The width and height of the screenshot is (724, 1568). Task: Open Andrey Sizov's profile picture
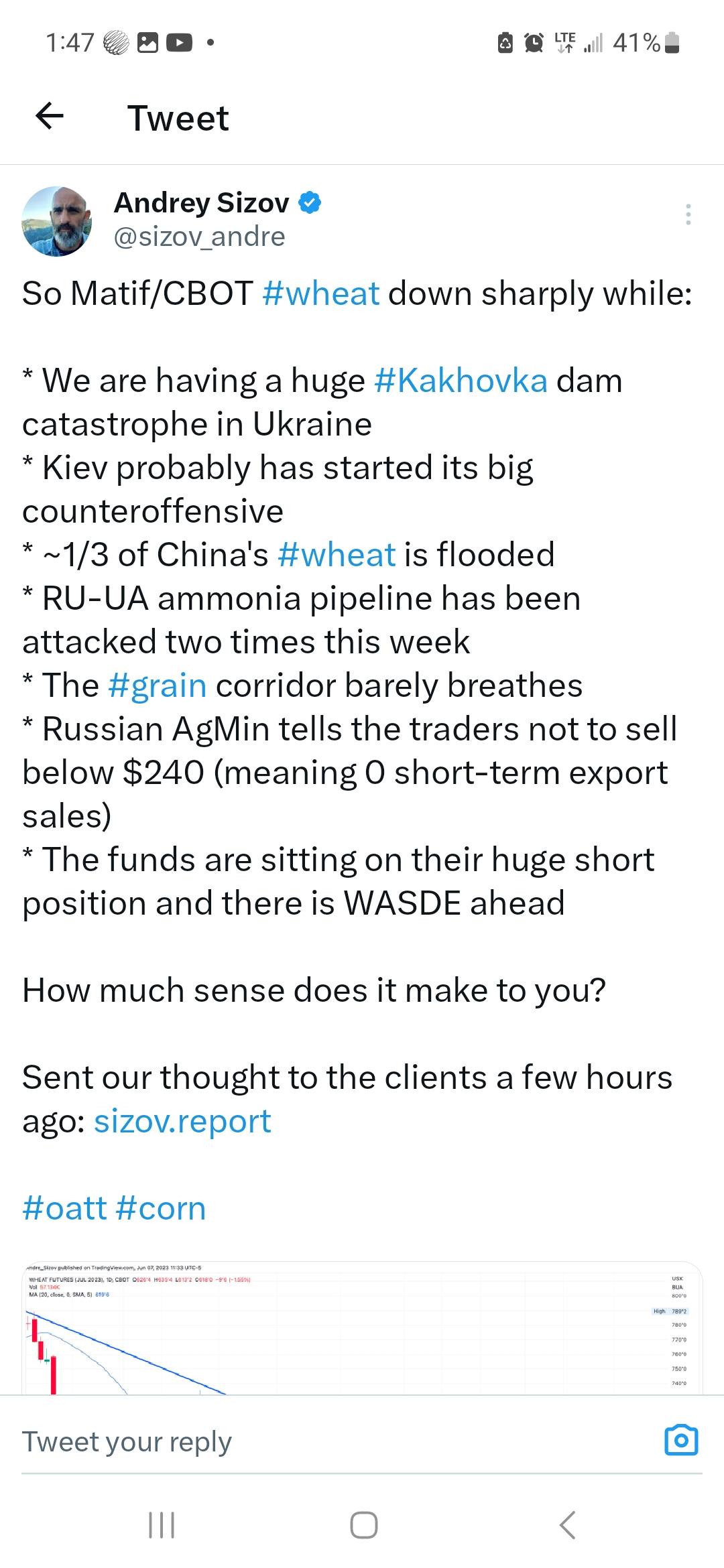tap(56, 221)
